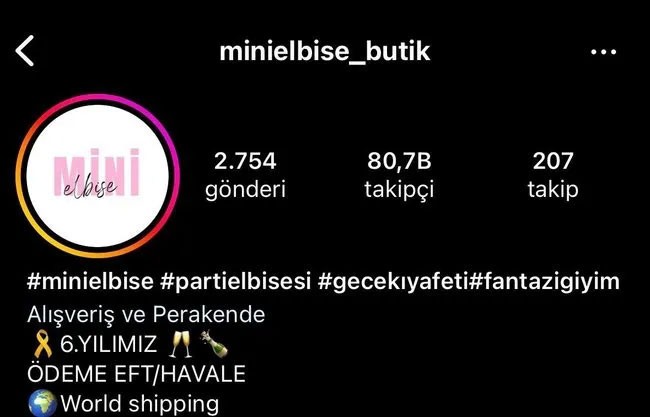Open the #minielbise hashtag link

pyautogui.click(x=89, y=282)
